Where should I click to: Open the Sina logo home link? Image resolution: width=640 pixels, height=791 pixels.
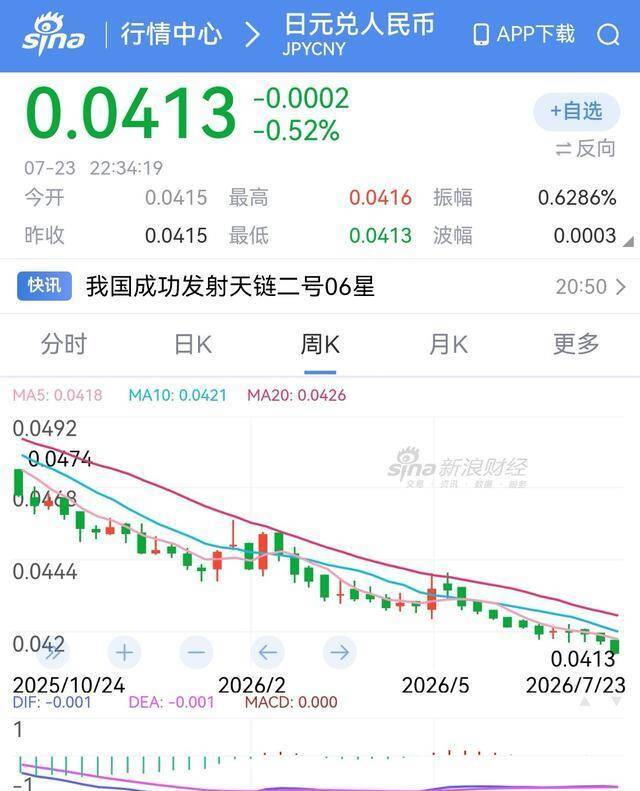tap(53, 34)
